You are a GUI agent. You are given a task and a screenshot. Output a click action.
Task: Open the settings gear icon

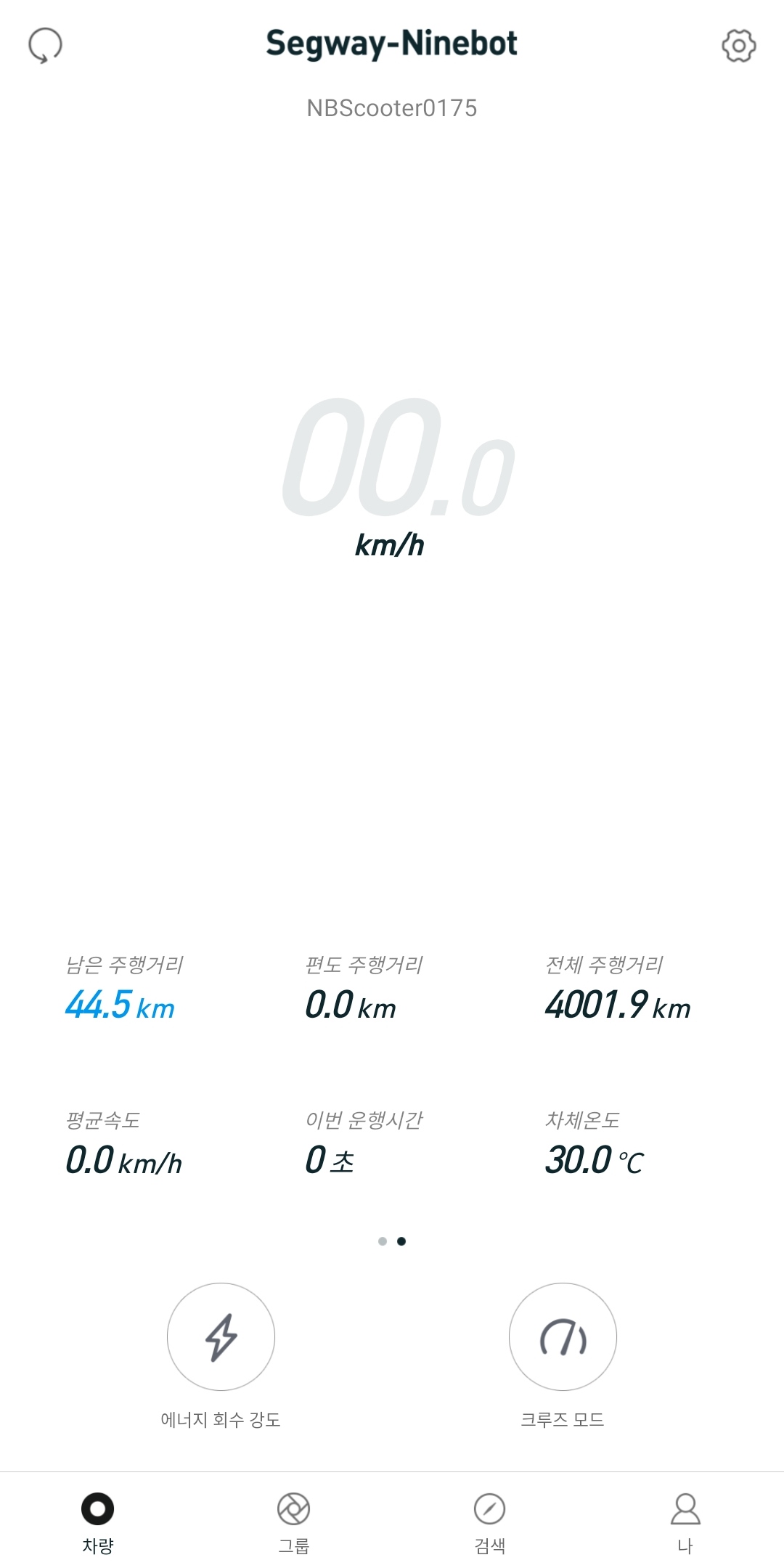pyautogui.click(x=739, y=46)
